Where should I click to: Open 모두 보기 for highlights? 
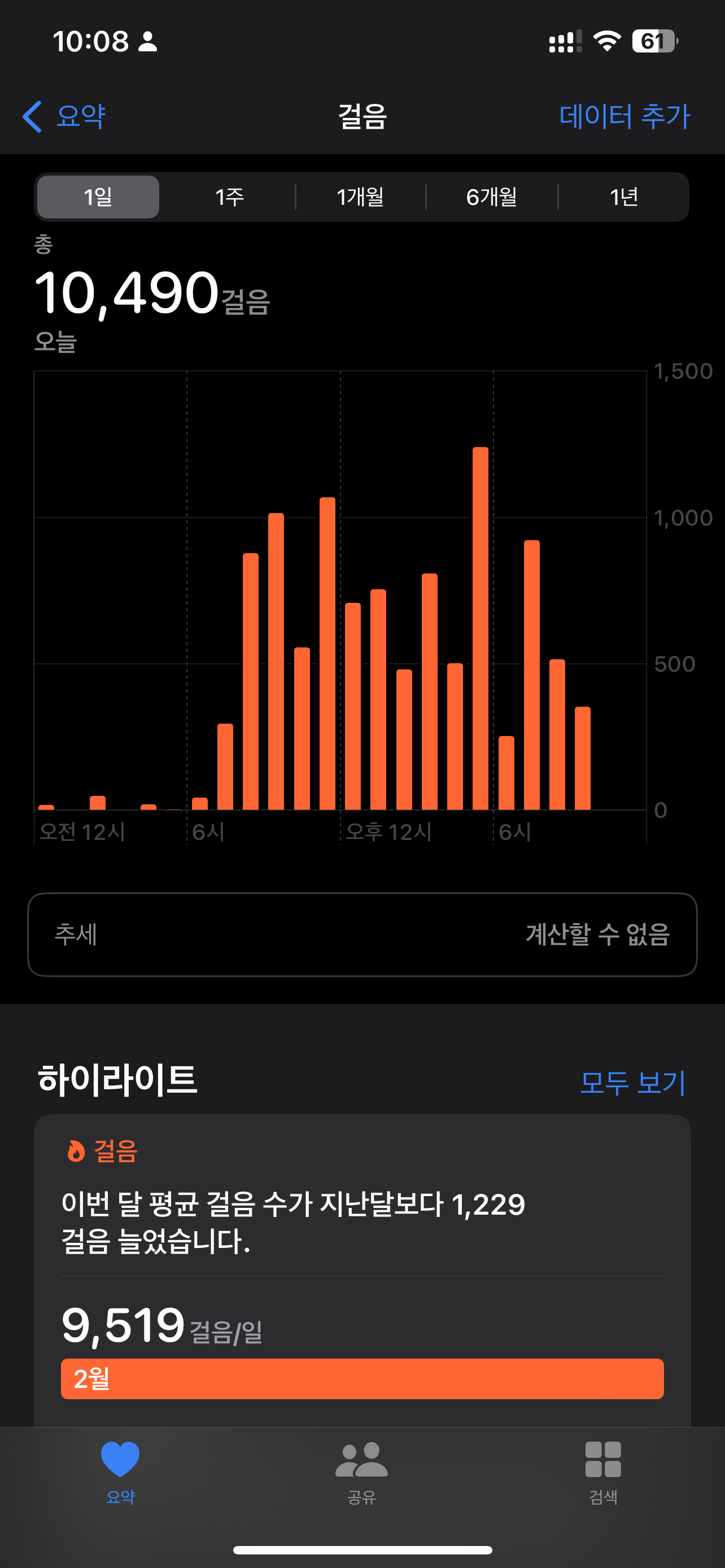(632, 1083)
